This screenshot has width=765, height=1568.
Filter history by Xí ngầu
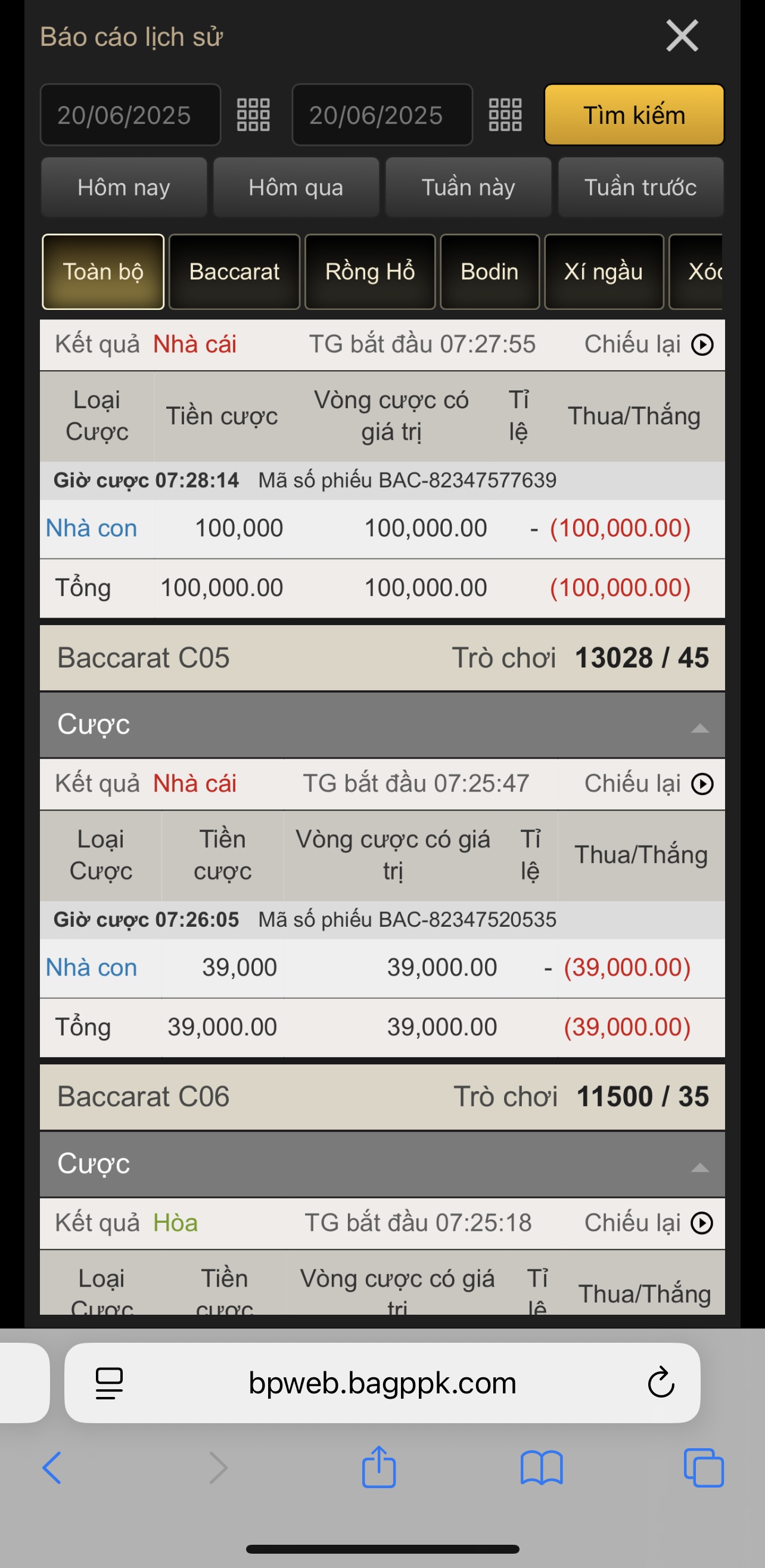coord(603,272)
